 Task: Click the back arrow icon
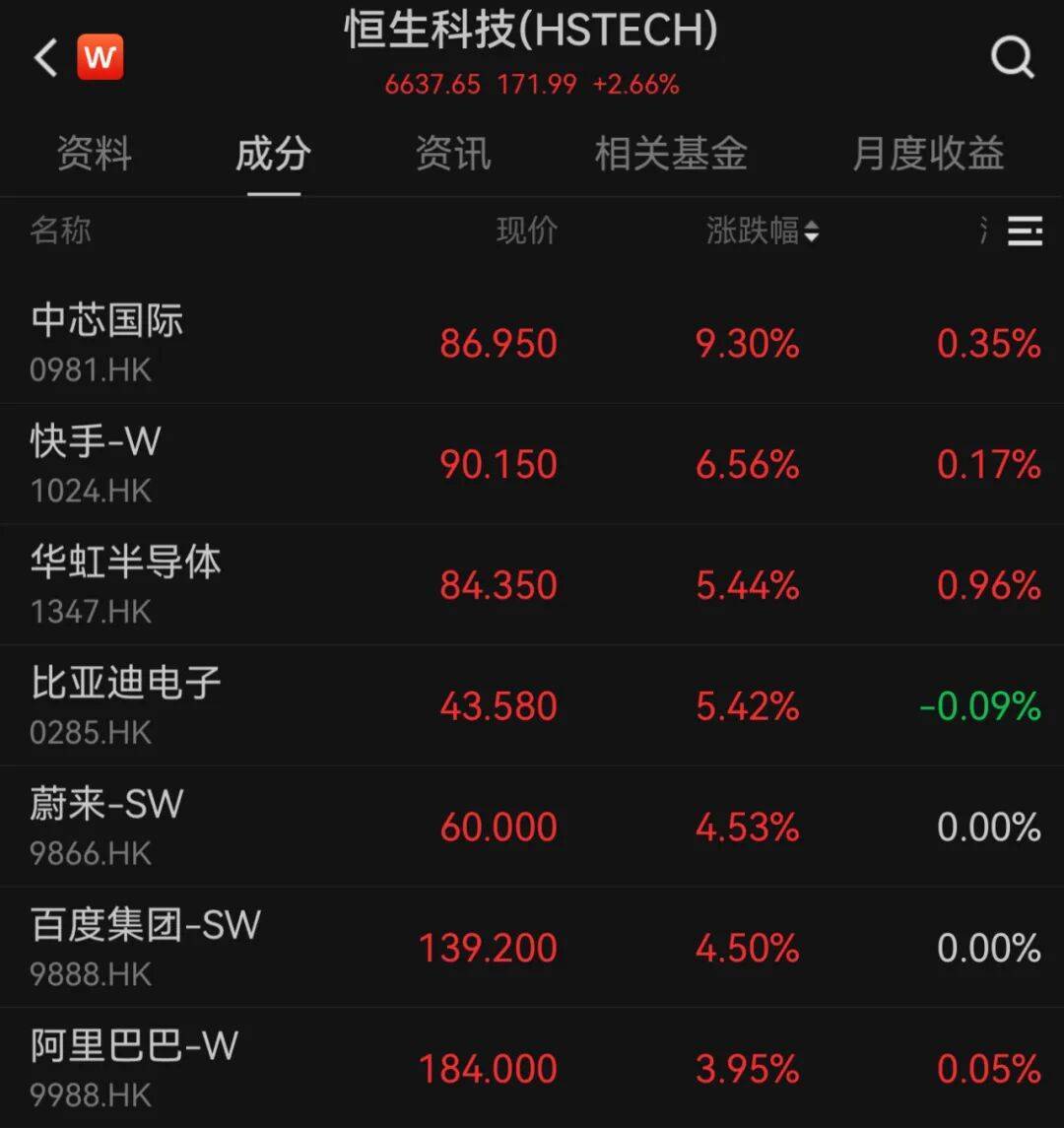pos(43,56)
